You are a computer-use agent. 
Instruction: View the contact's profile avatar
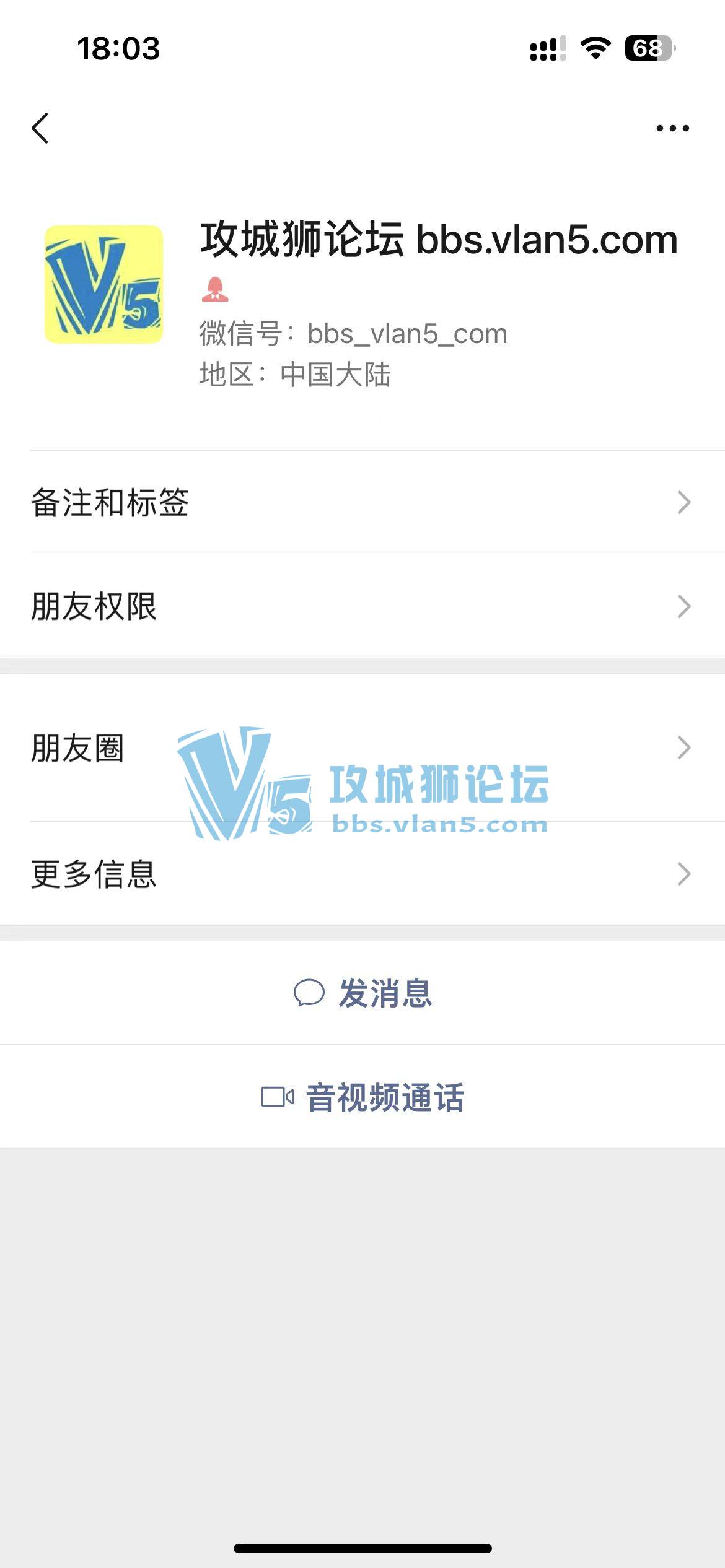point(103,284)
